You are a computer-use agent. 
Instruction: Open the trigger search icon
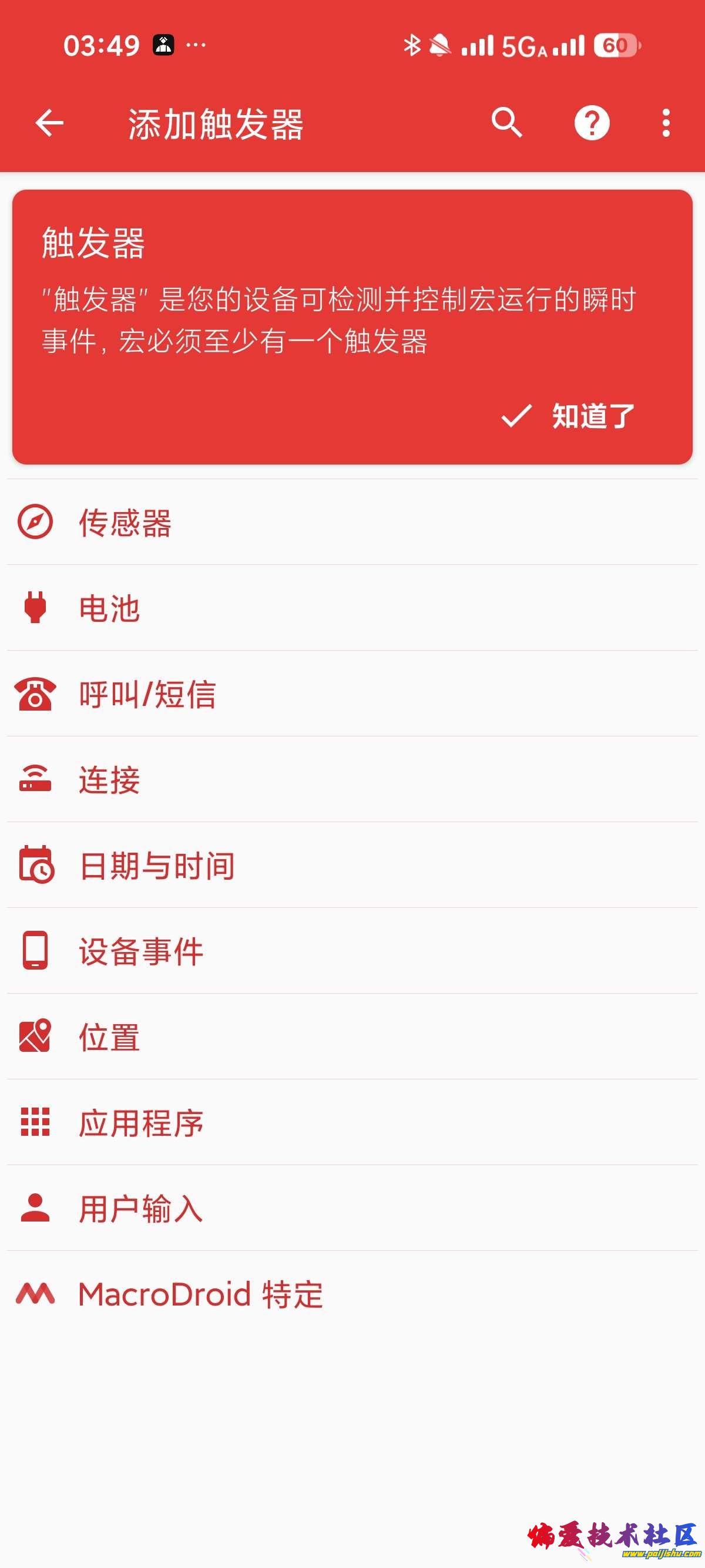(506, 123)
